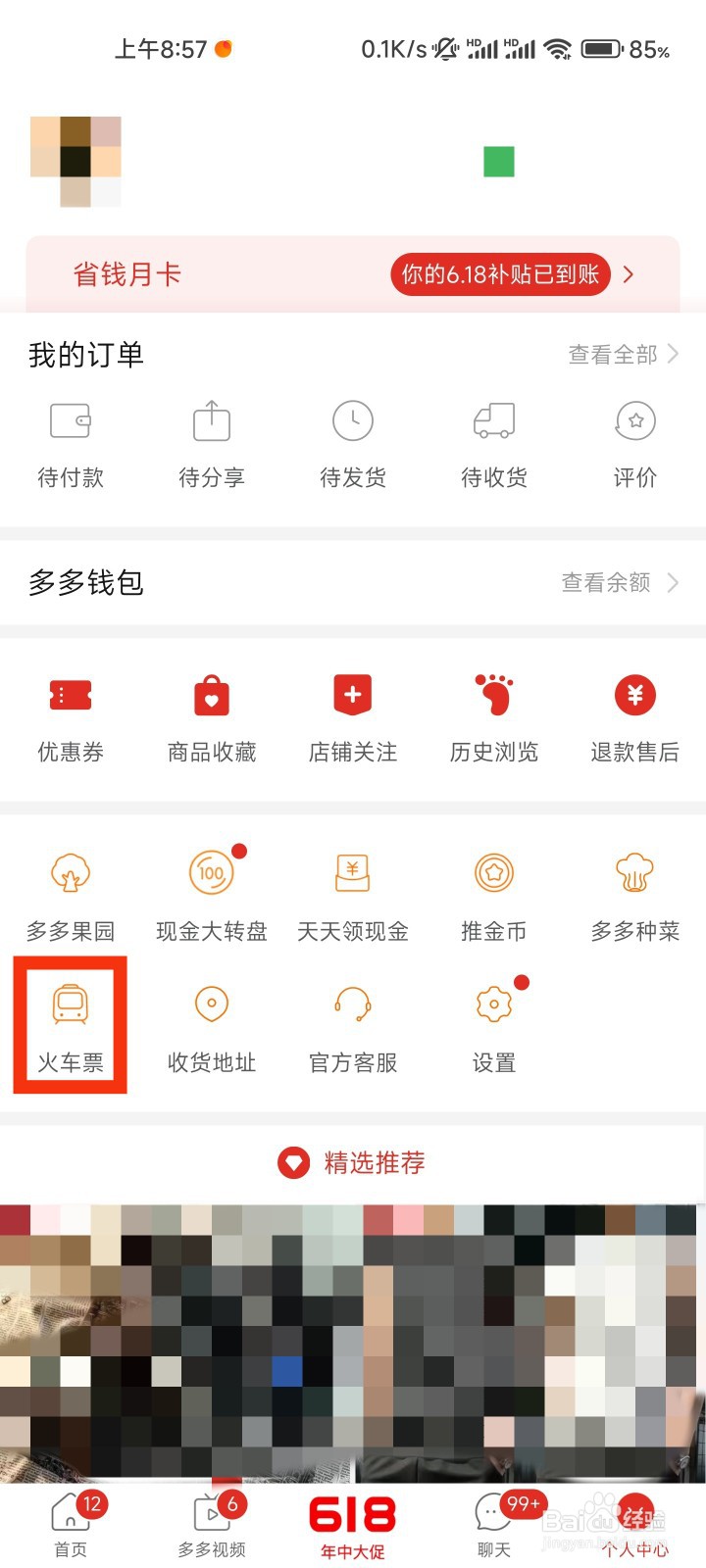706x1568 pixels.
Task: Open 评价 reviews
Action: point(635,445)
